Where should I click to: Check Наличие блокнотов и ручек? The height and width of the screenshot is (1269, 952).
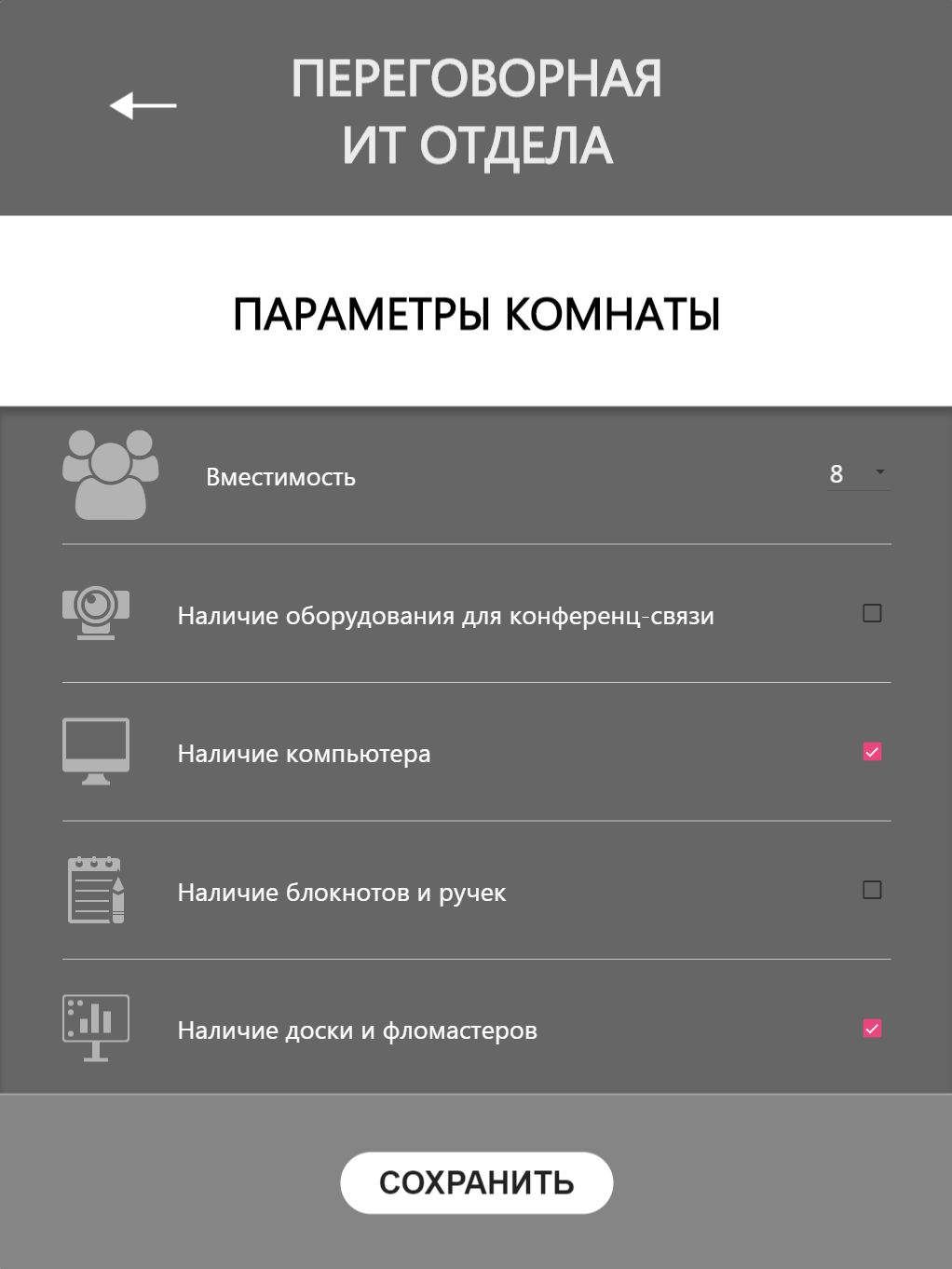872,890
